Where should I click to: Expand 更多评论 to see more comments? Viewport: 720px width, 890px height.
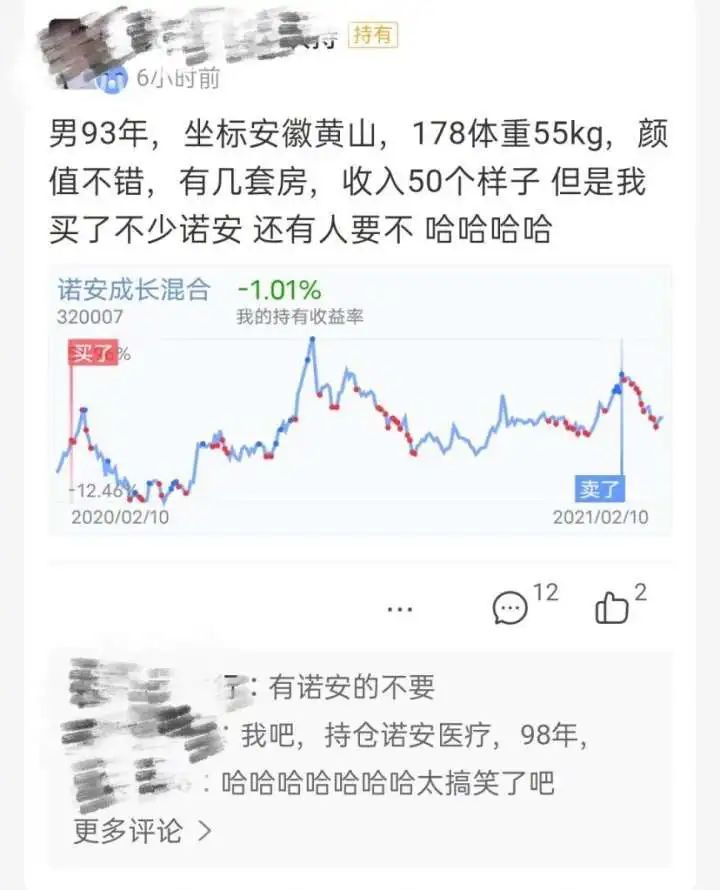point(142,829)
